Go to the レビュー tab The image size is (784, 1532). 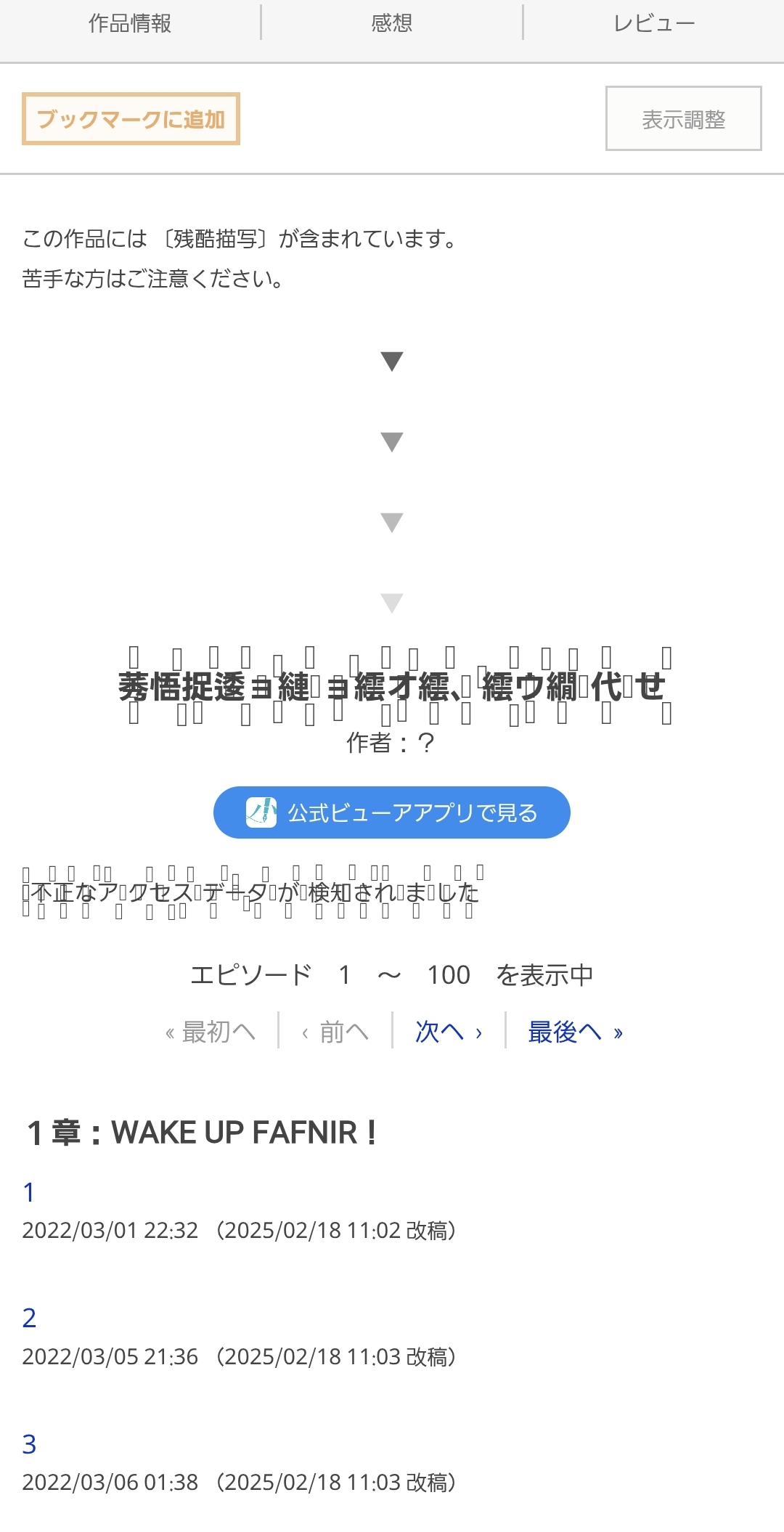pos(654,23)
